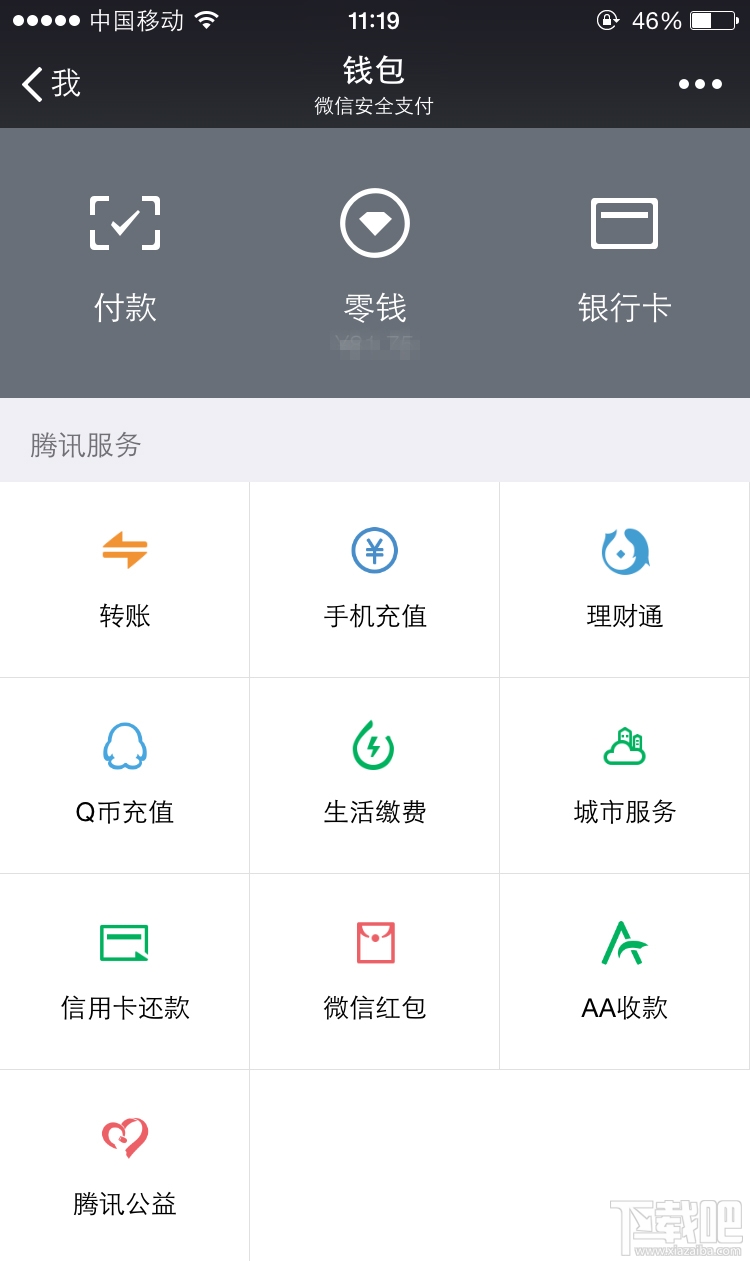Open 城市服务 city services
750x1261 pixels.
tap(624, 774)
